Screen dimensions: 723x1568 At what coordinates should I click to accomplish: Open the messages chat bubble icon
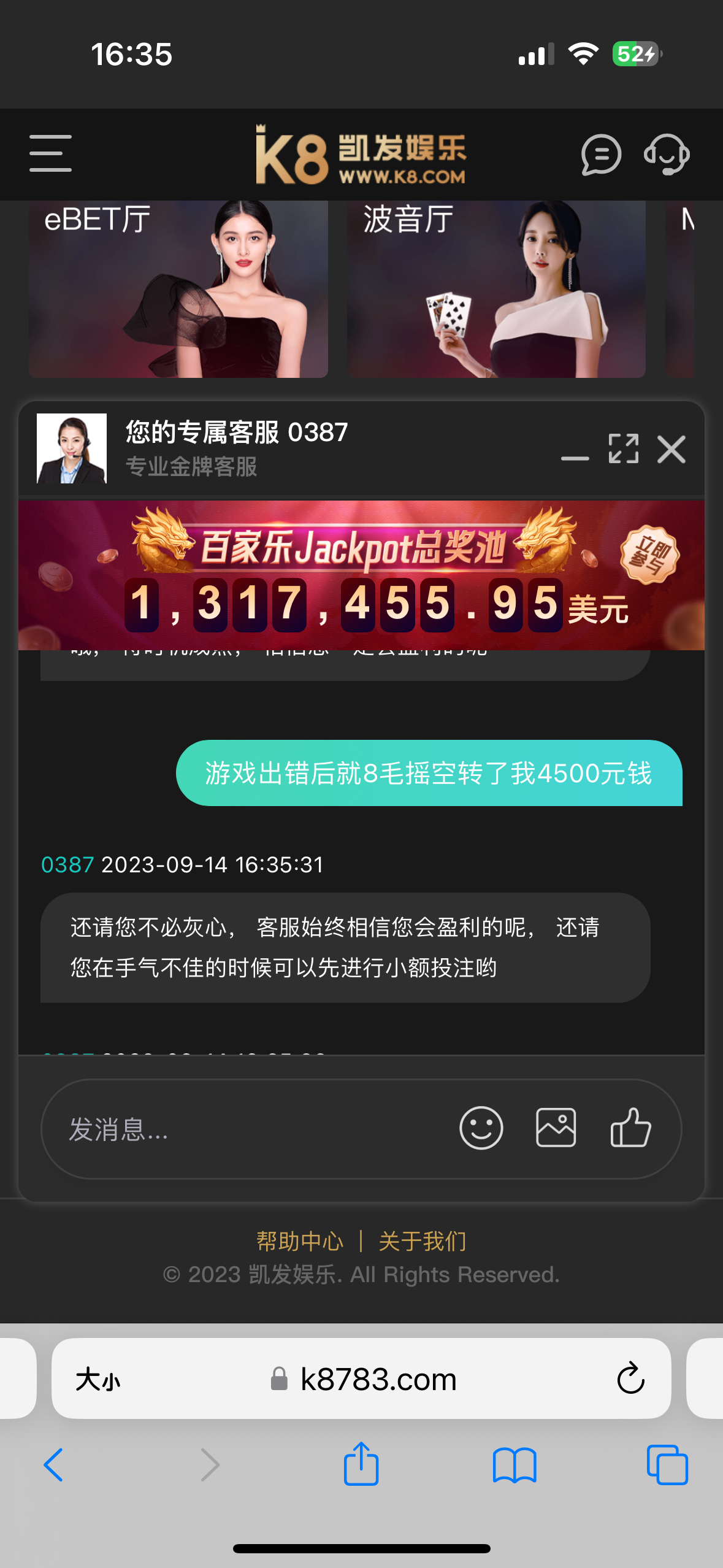pos(601,155)
